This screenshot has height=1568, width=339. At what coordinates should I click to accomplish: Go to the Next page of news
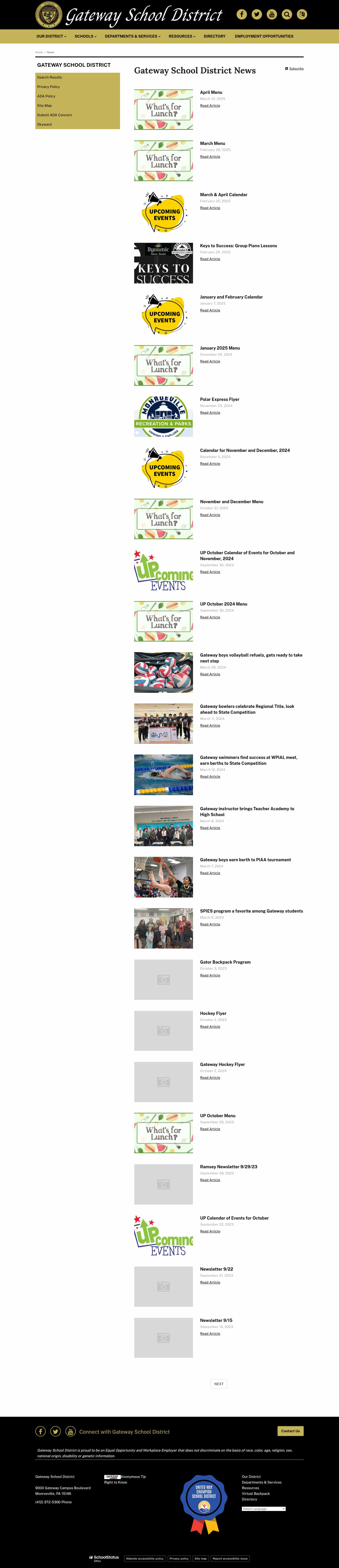point(218,1384)
